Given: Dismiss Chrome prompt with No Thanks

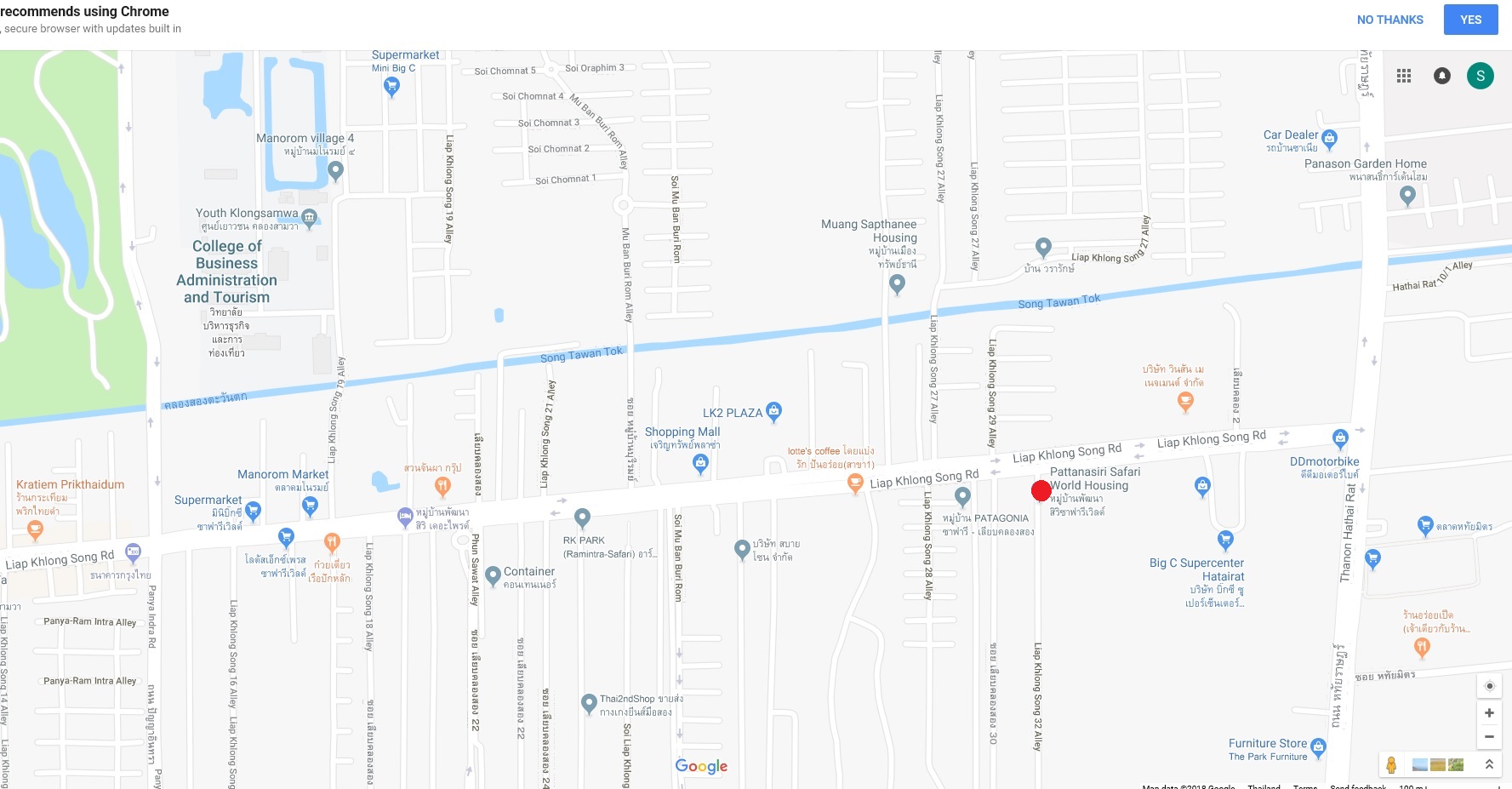Looking at the screenshot, I should pos(1389,20).
